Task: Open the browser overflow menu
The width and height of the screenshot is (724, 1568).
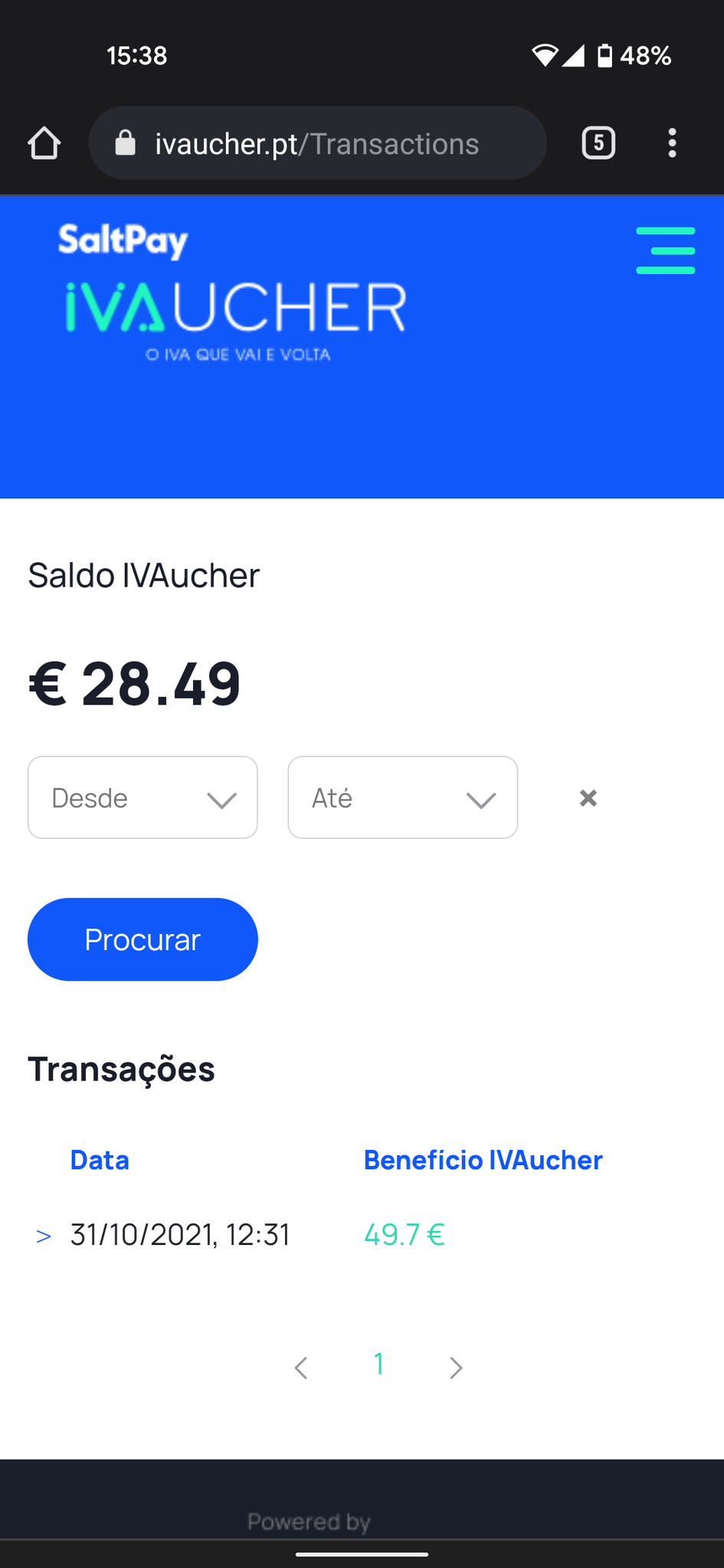Action: (672, 143)
